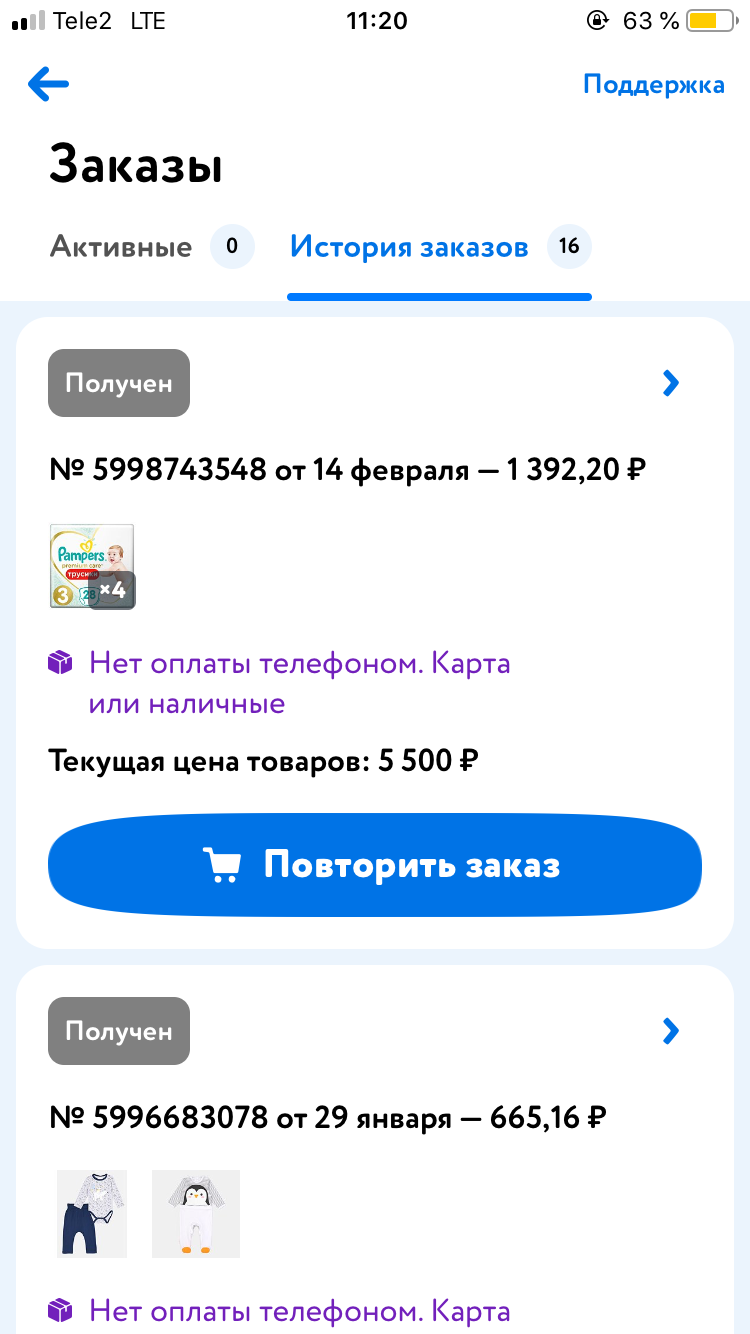The image size is (750, 1334).
Task: Open the Поддержка support link
Action: [654, 84]
